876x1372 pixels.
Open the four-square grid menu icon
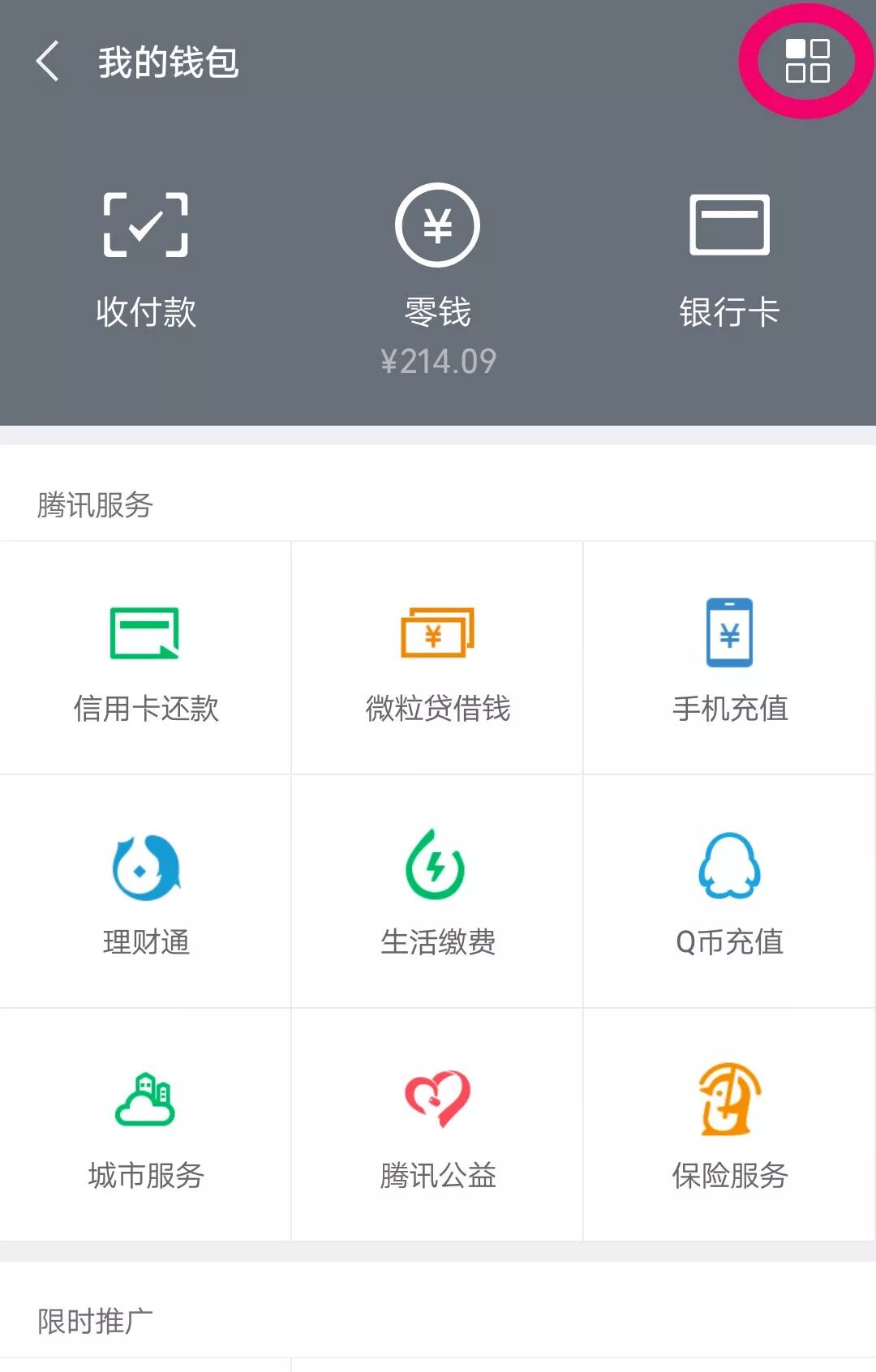(x=807, y=61)
